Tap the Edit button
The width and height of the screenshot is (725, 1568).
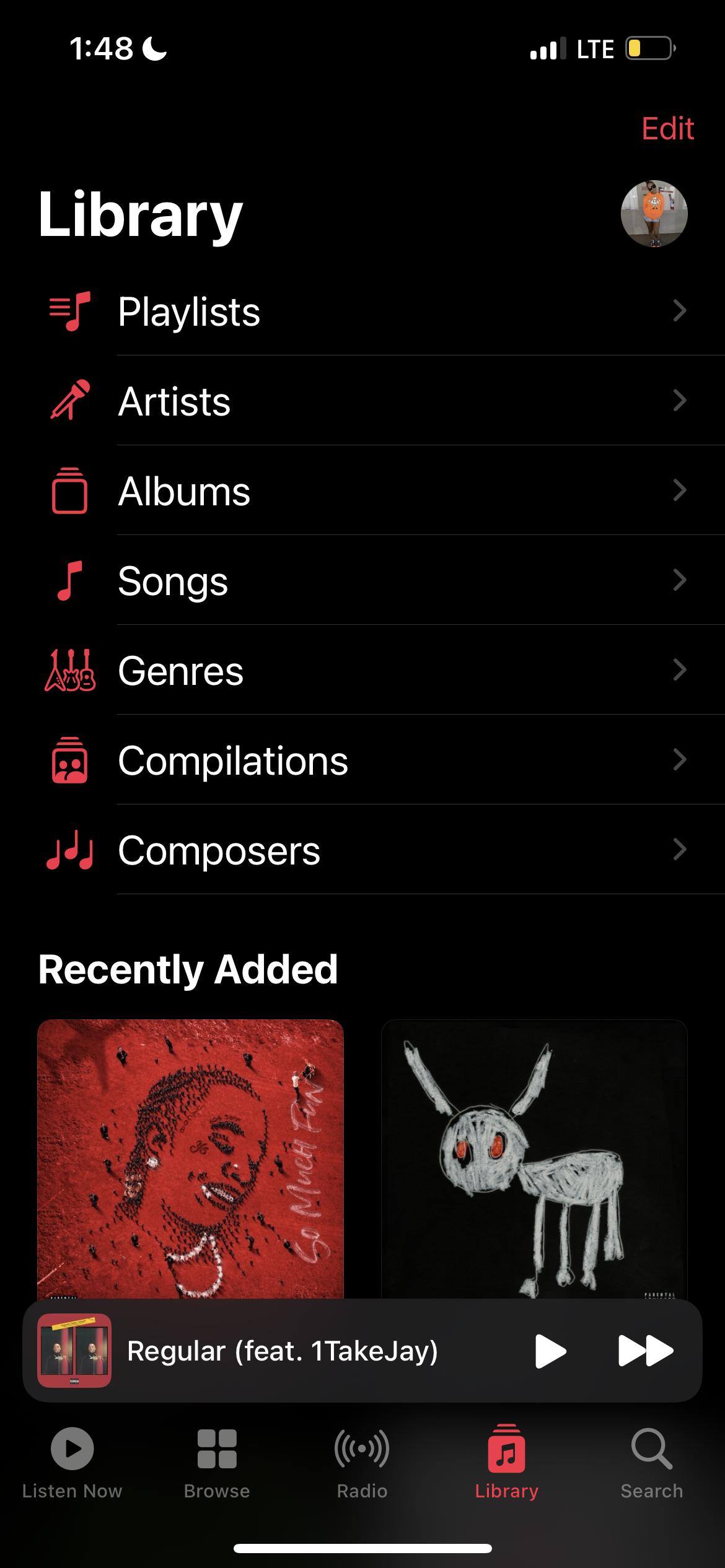pyautogui.click(x=667, y=129)
